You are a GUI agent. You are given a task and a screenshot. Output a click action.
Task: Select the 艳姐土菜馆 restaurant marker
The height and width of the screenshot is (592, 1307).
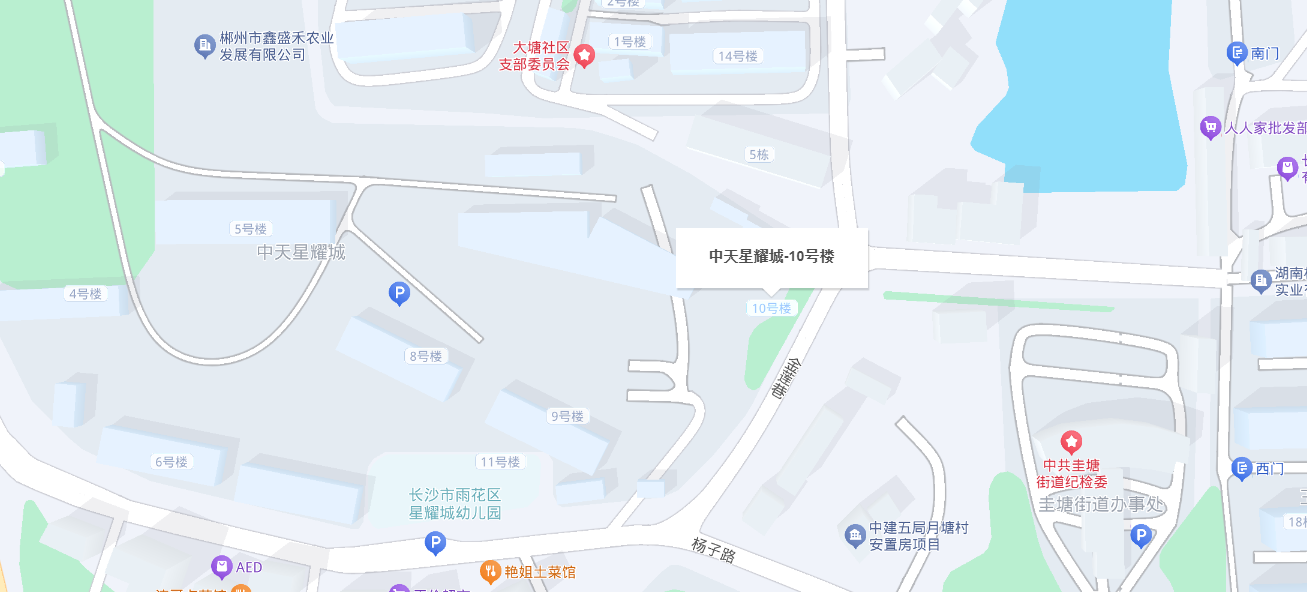(x=490, y=572)
